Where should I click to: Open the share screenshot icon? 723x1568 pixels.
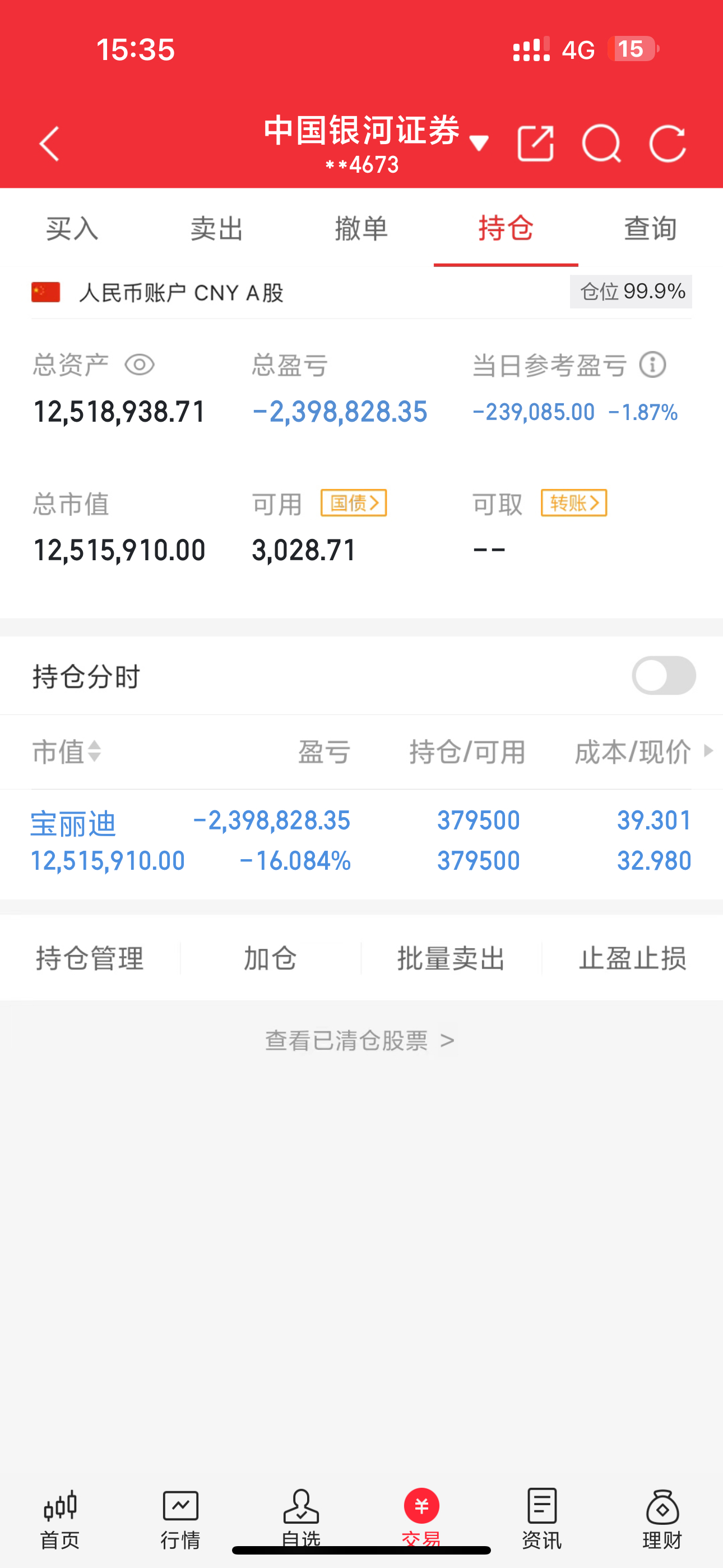pyautogui.click(x=536, y=144)
